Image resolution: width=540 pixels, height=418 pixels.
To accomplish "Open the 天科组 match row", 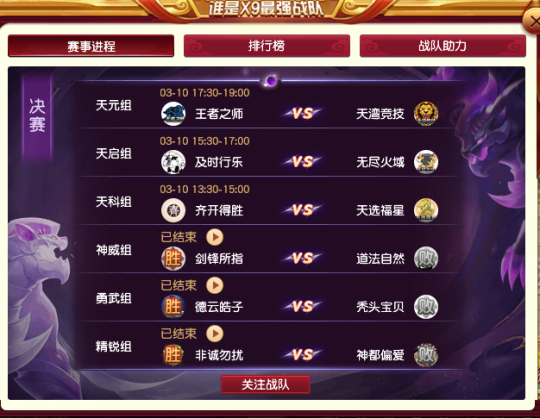I will tap(267, 202).
